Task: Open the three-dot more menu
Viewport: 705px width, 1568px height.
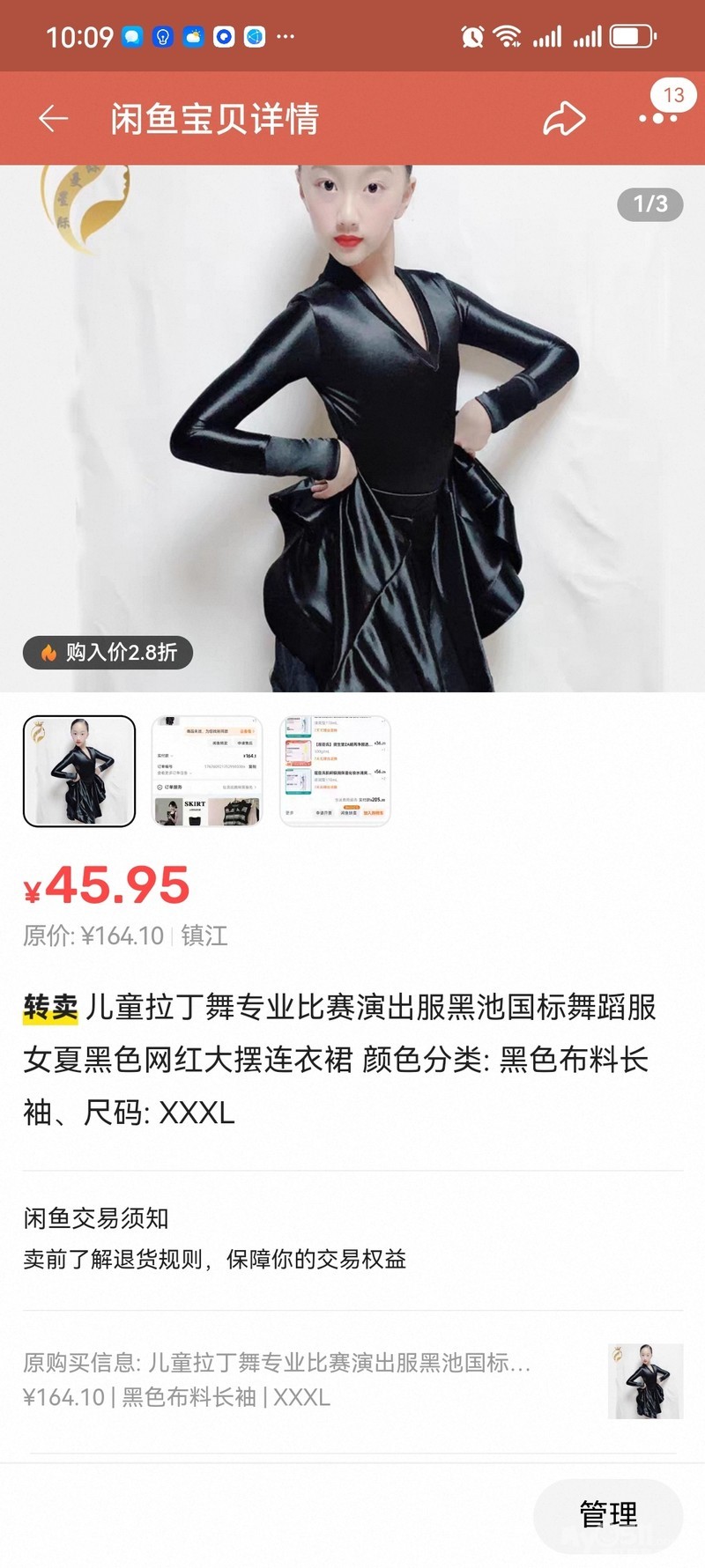Action: (x=657, y=118)
